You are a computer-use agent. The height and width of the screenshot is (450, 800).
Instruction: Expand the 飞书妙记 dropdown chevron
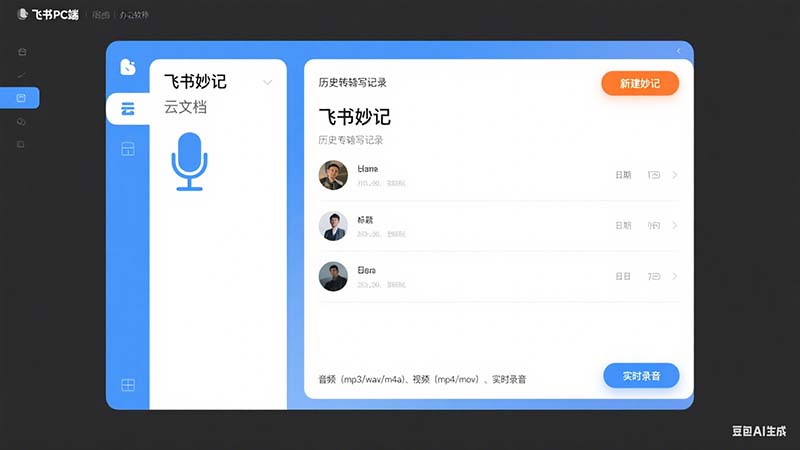tap(267, 82)
